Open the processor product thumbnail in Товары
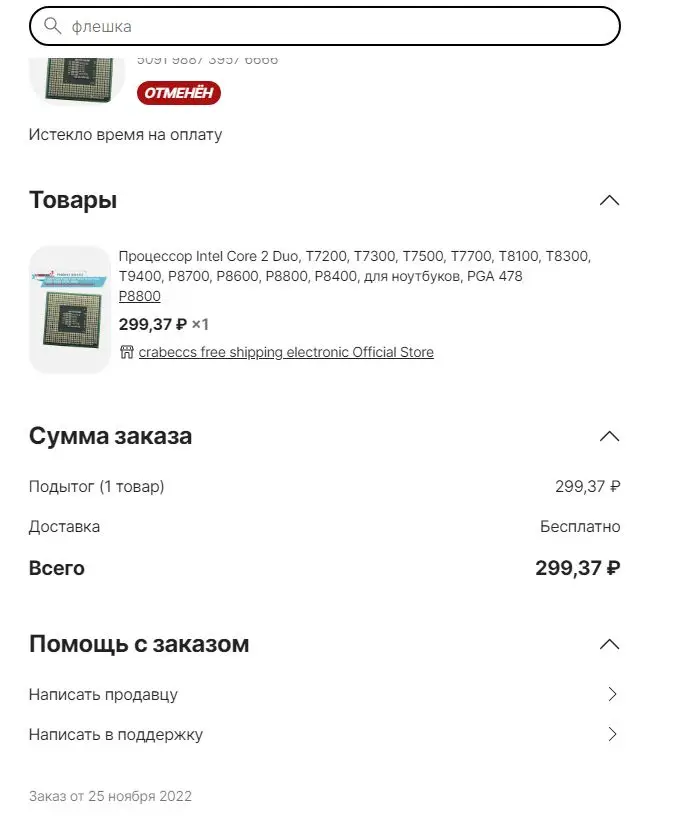This screenshot has height=826, width=689. point(70,310)
